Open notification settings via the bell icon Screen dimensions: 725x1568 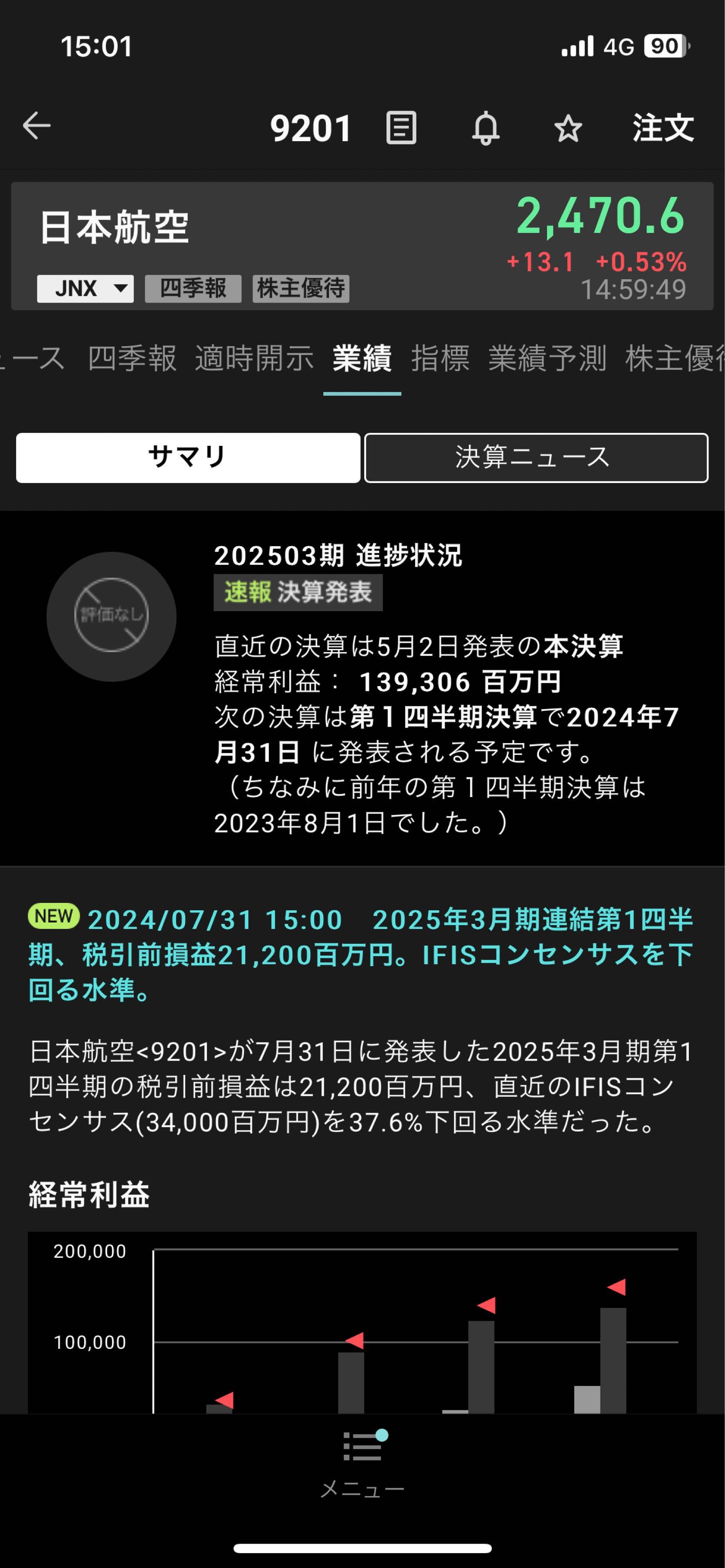486,127
